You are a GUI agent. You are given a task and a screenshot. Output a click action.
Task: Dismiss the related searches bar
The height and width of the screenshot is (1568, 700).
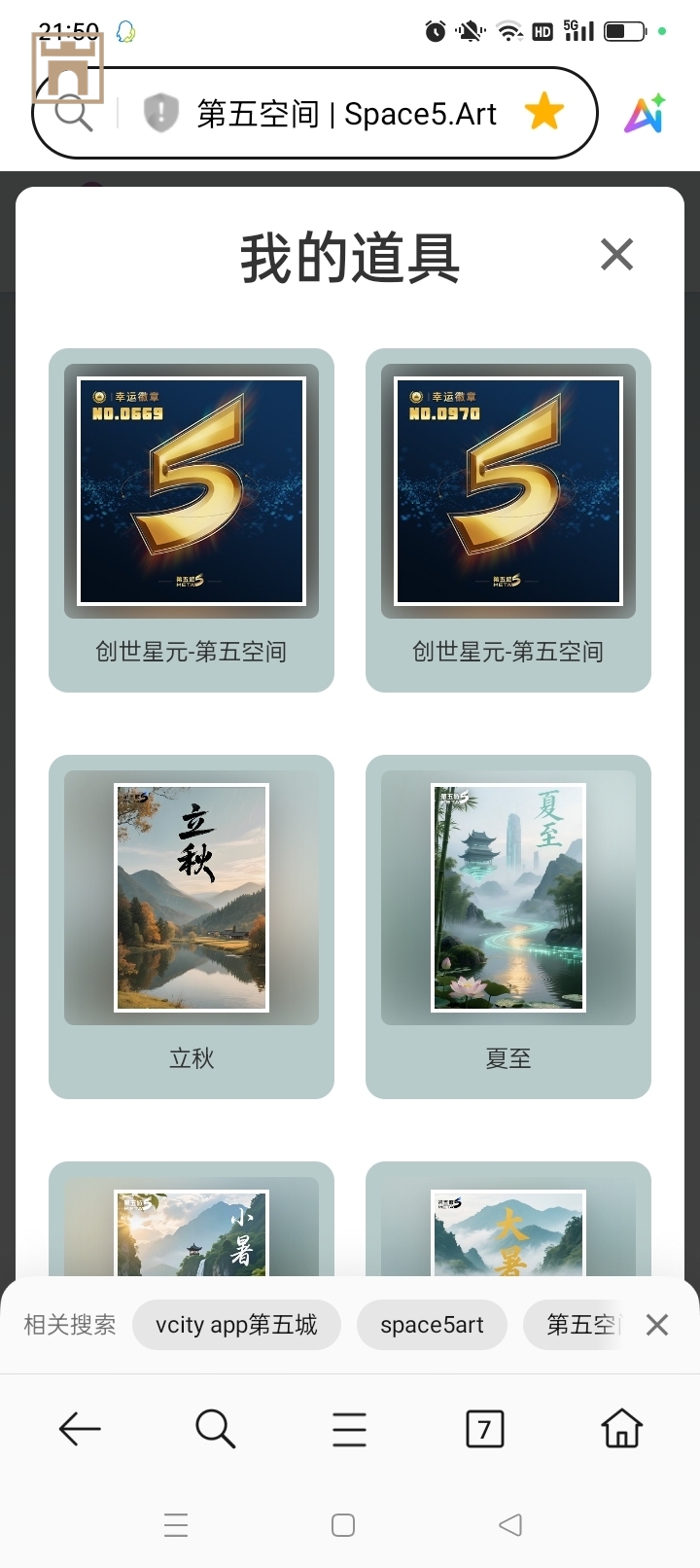pos(657,1325)
